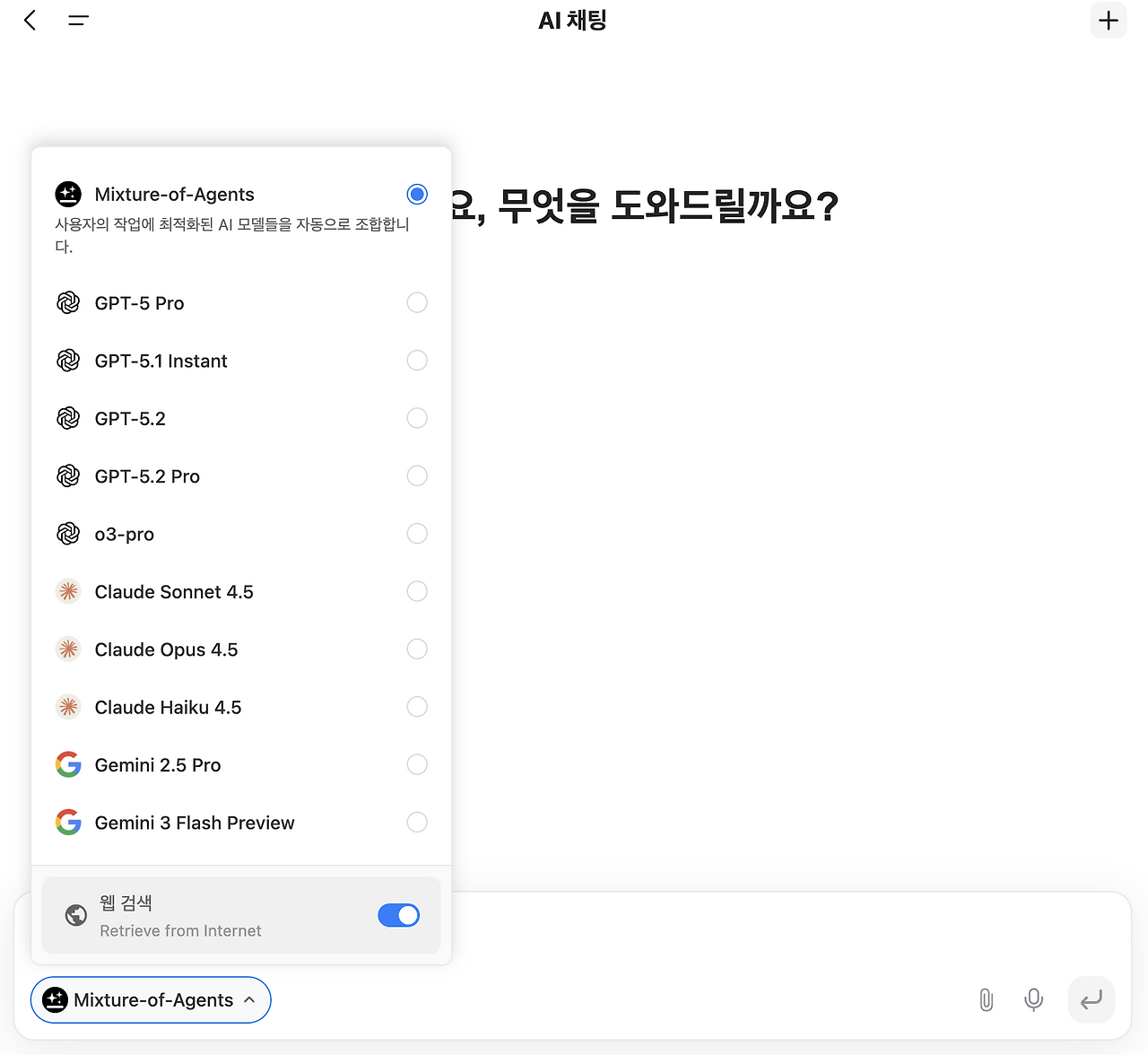Start voice input with microphone

1034,999
